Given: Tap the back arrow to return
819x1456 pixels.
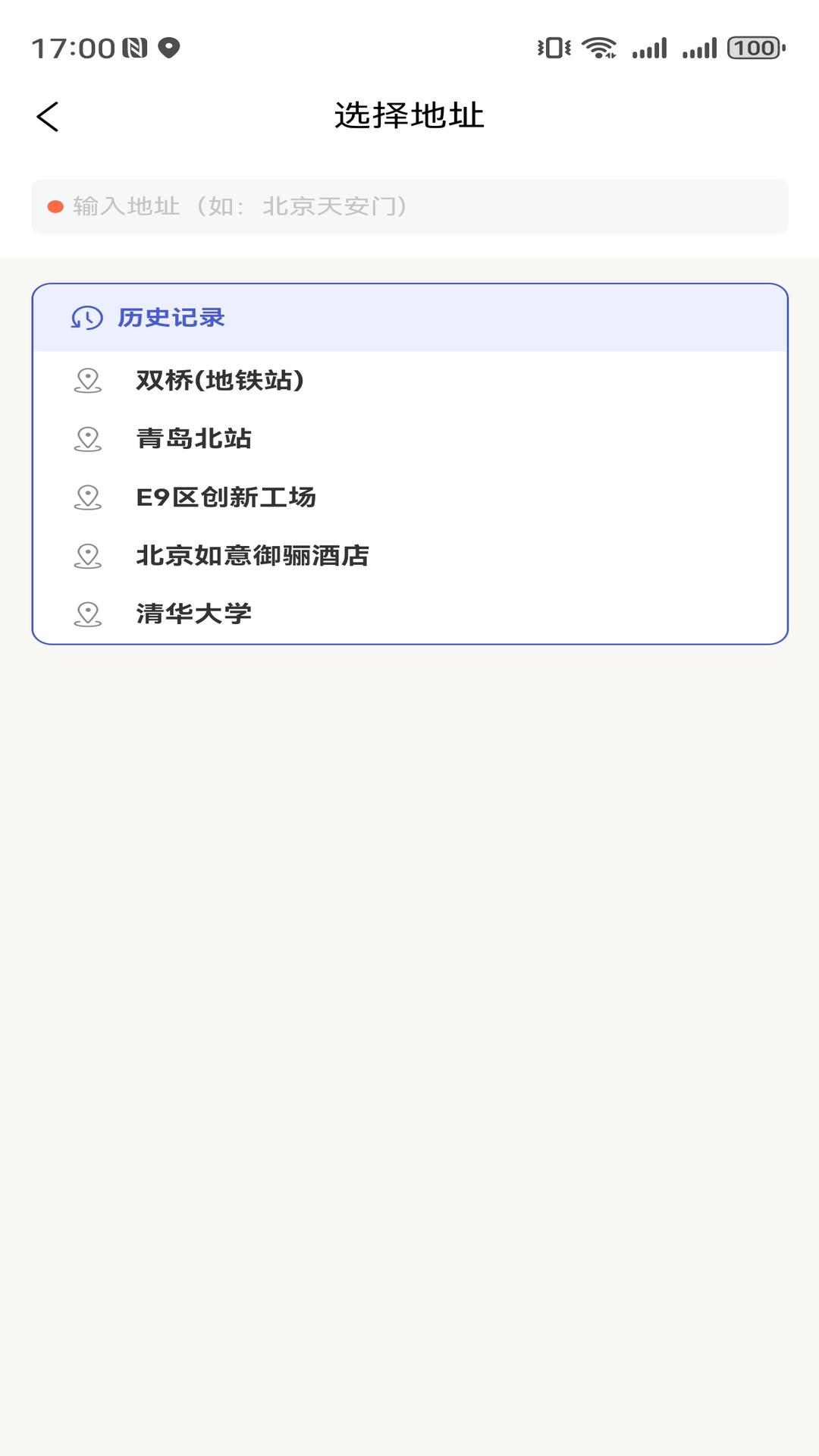Looking at the screenshot, I should (x=48, y=118).
